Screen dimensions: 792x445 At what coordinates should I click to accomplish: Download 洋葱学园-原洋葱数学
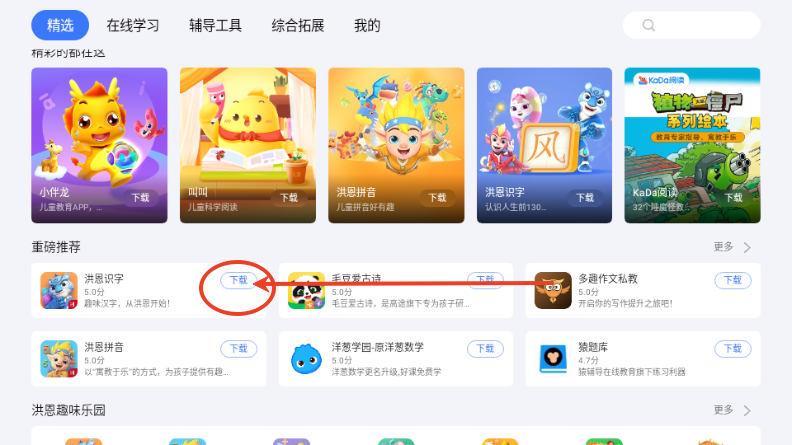pyautogui.click(x=485, y=348)
